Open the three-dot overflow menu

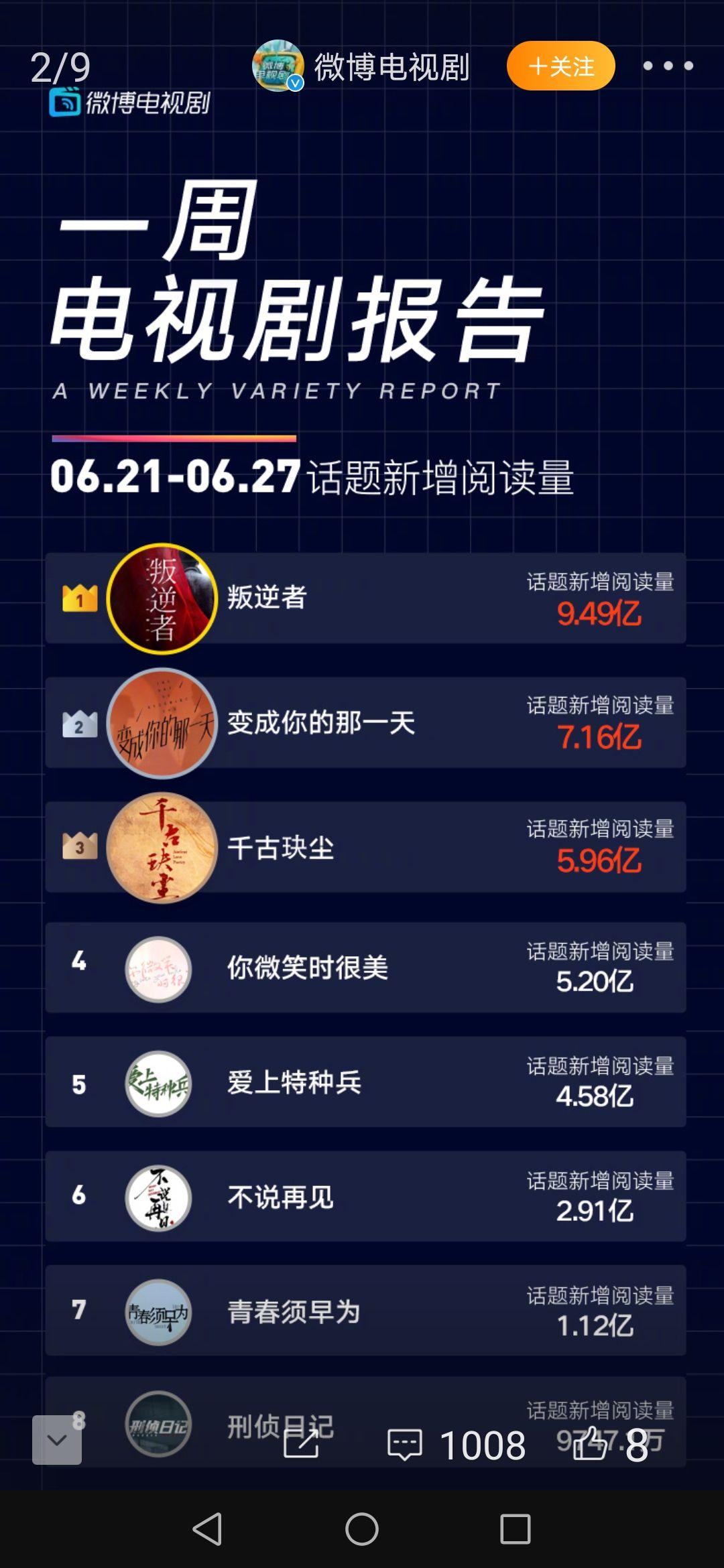[668, 66]
